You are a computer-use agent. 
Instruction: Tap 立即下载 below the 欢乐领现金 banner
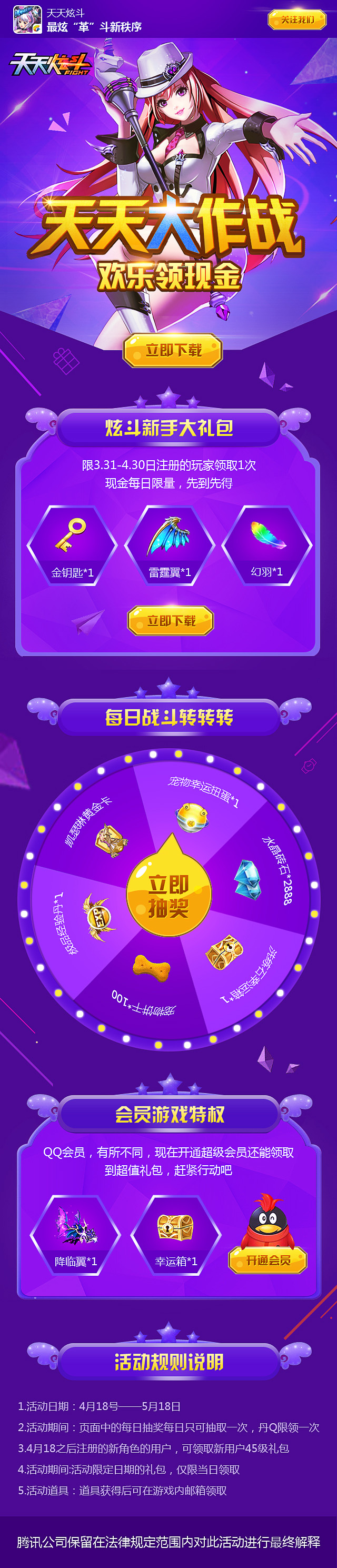point(173,350)
